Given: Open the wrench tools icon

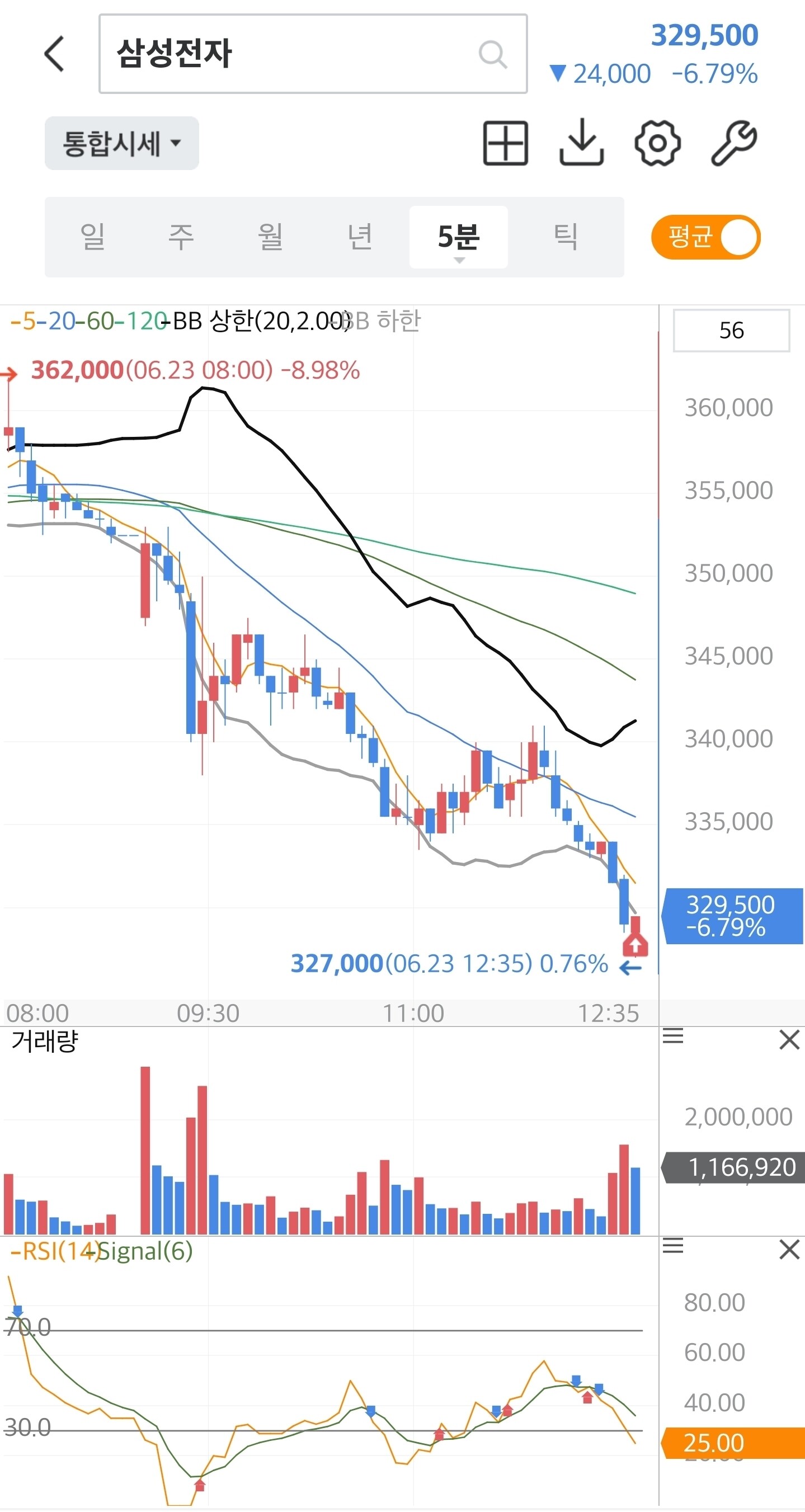Looking at the screenshot, I should point(734,143).
